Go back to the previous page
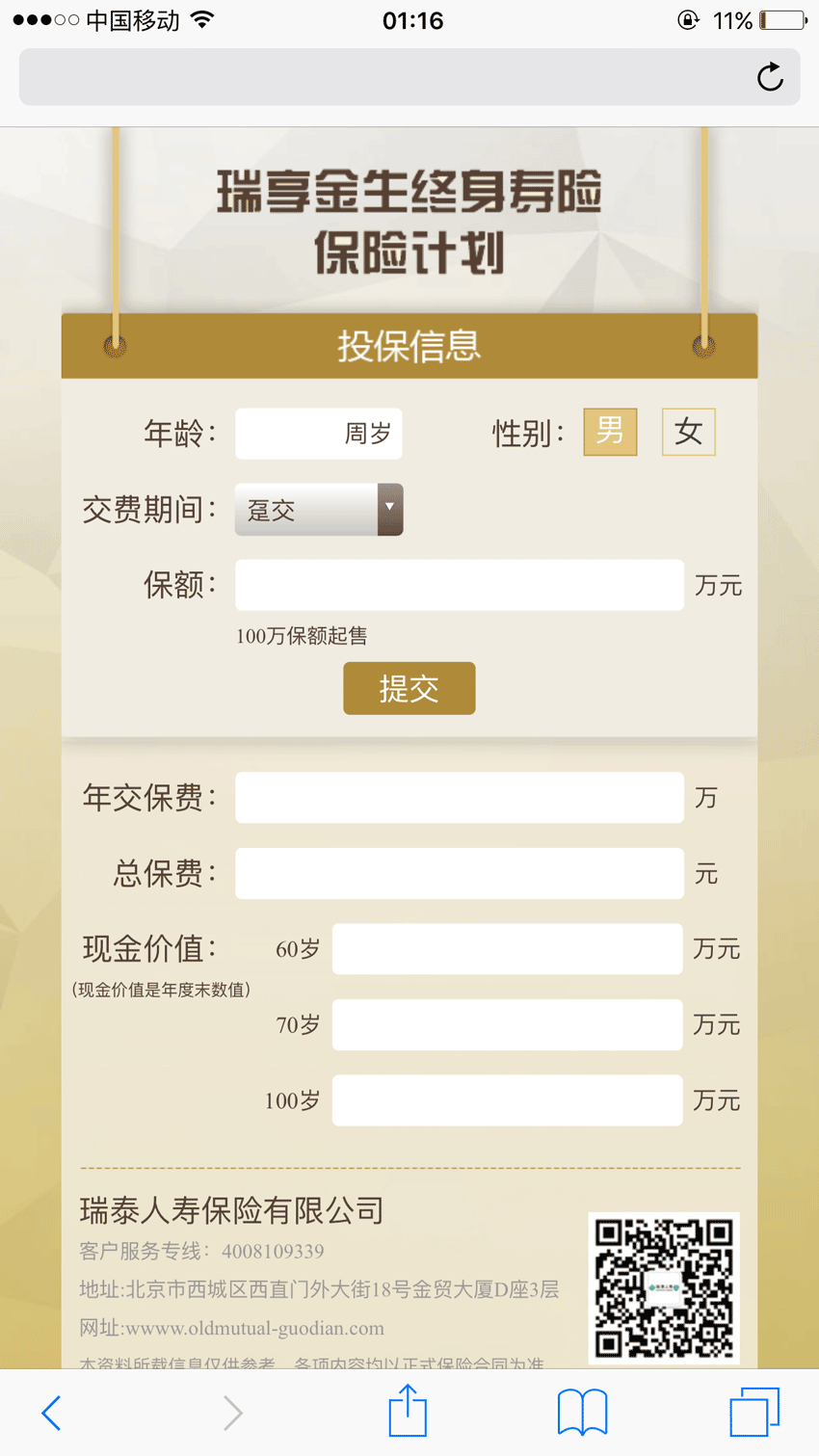Viewport: 819px width, 1456px height. tap(52, 1413)
